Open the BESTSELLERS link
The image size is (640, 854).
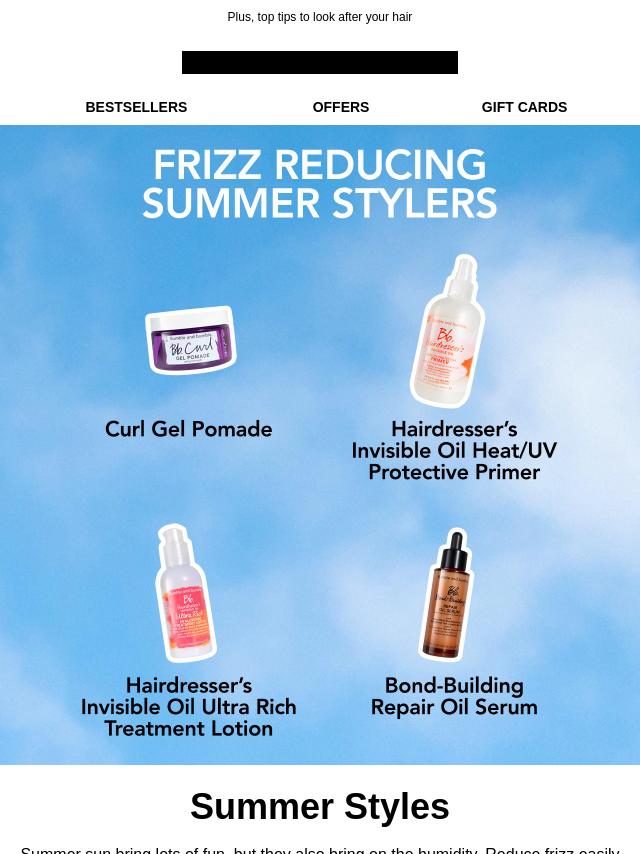click(136, 107)
